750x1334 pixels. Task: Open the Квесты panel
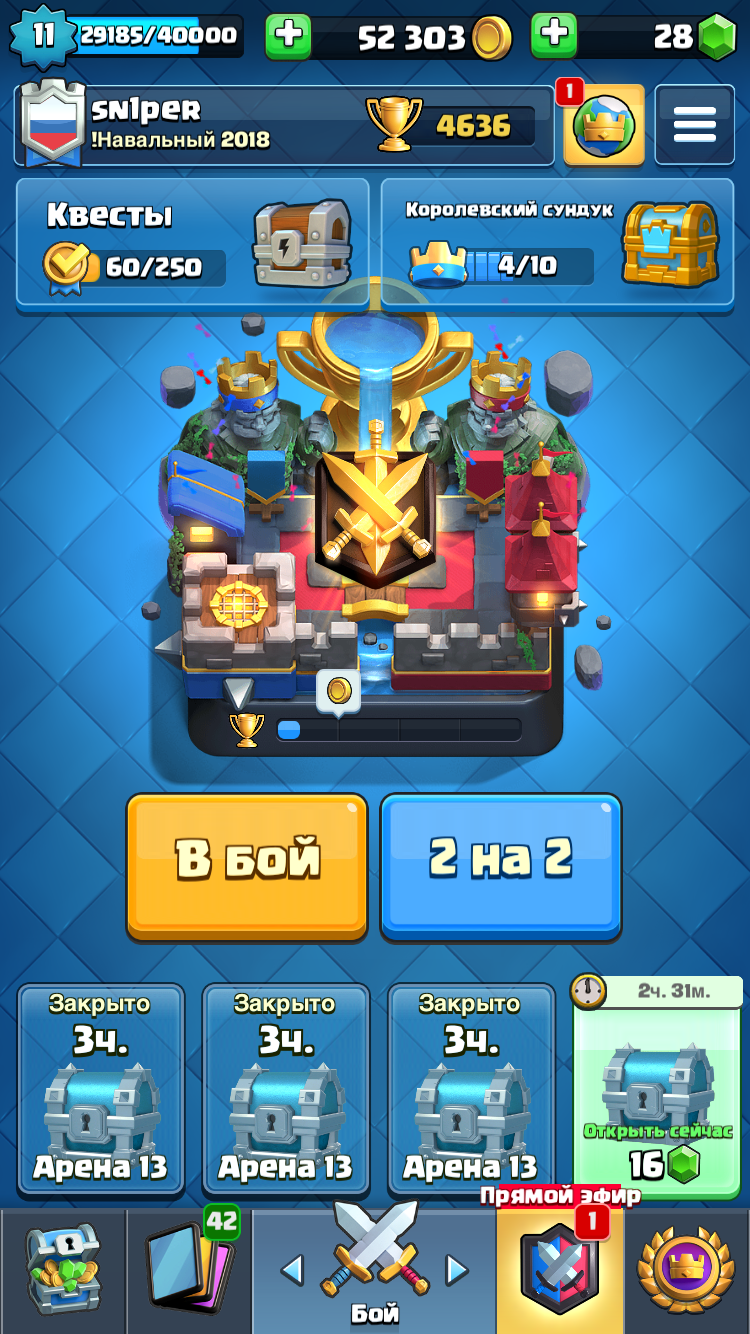192,243
